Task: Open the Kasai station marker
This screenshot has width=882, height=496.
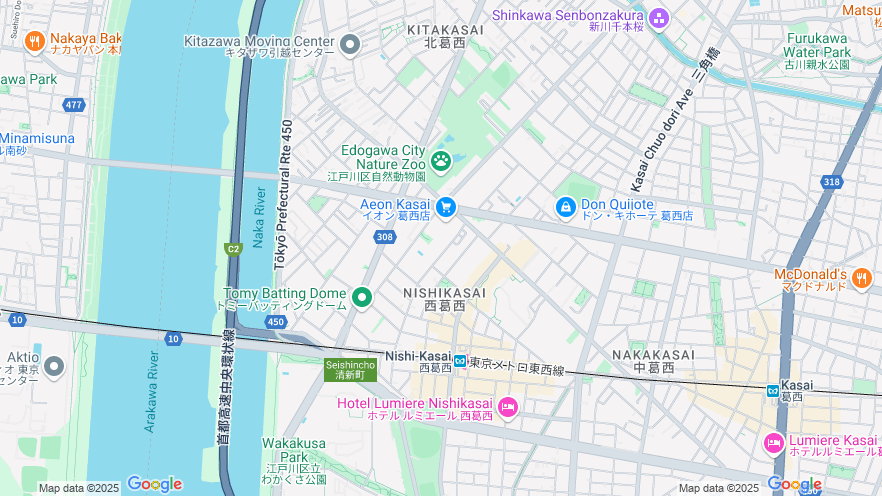Action: pos(773,390)
